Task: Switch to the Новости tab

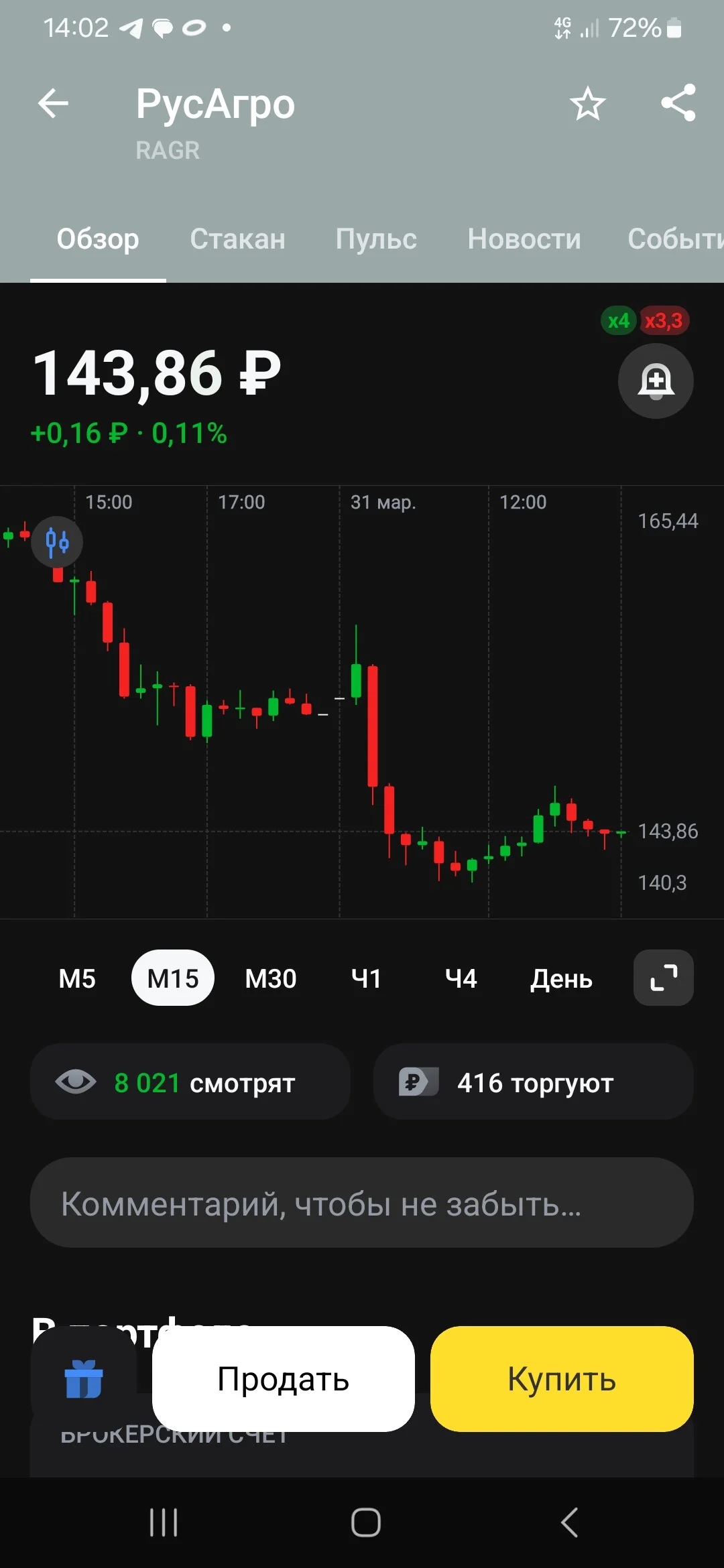Action: (524, 239)
